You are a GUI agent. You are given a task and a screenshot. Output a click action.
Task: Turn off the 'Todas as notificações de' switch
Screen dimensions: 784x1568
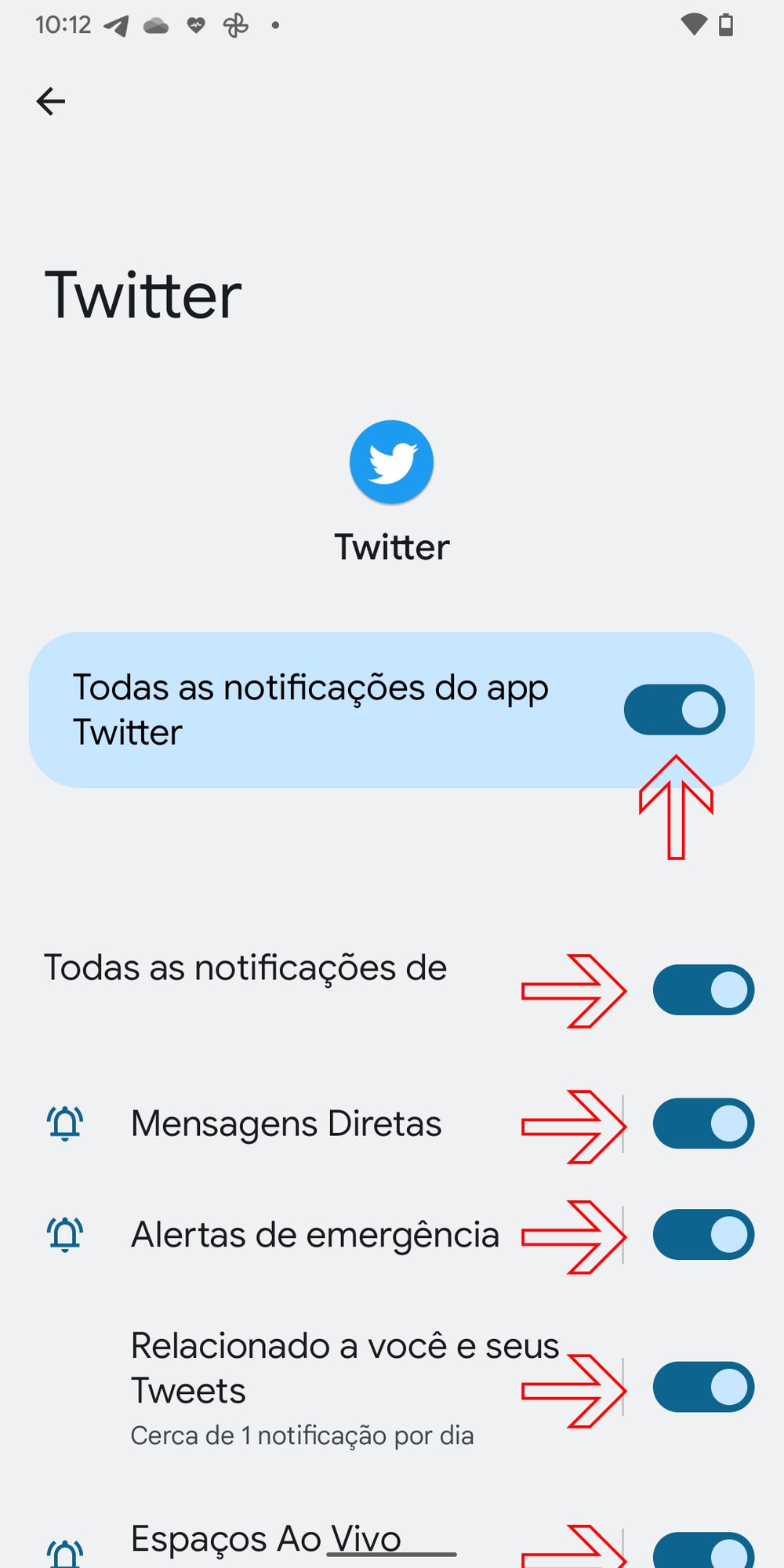(x=703, y=990)
